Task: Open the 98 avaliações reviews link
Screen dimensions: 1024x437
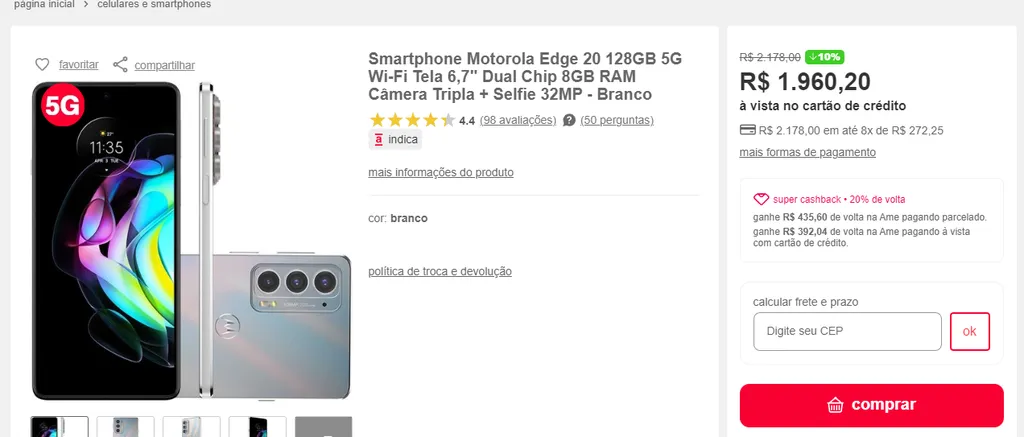Action: click(x=517, y=120)
